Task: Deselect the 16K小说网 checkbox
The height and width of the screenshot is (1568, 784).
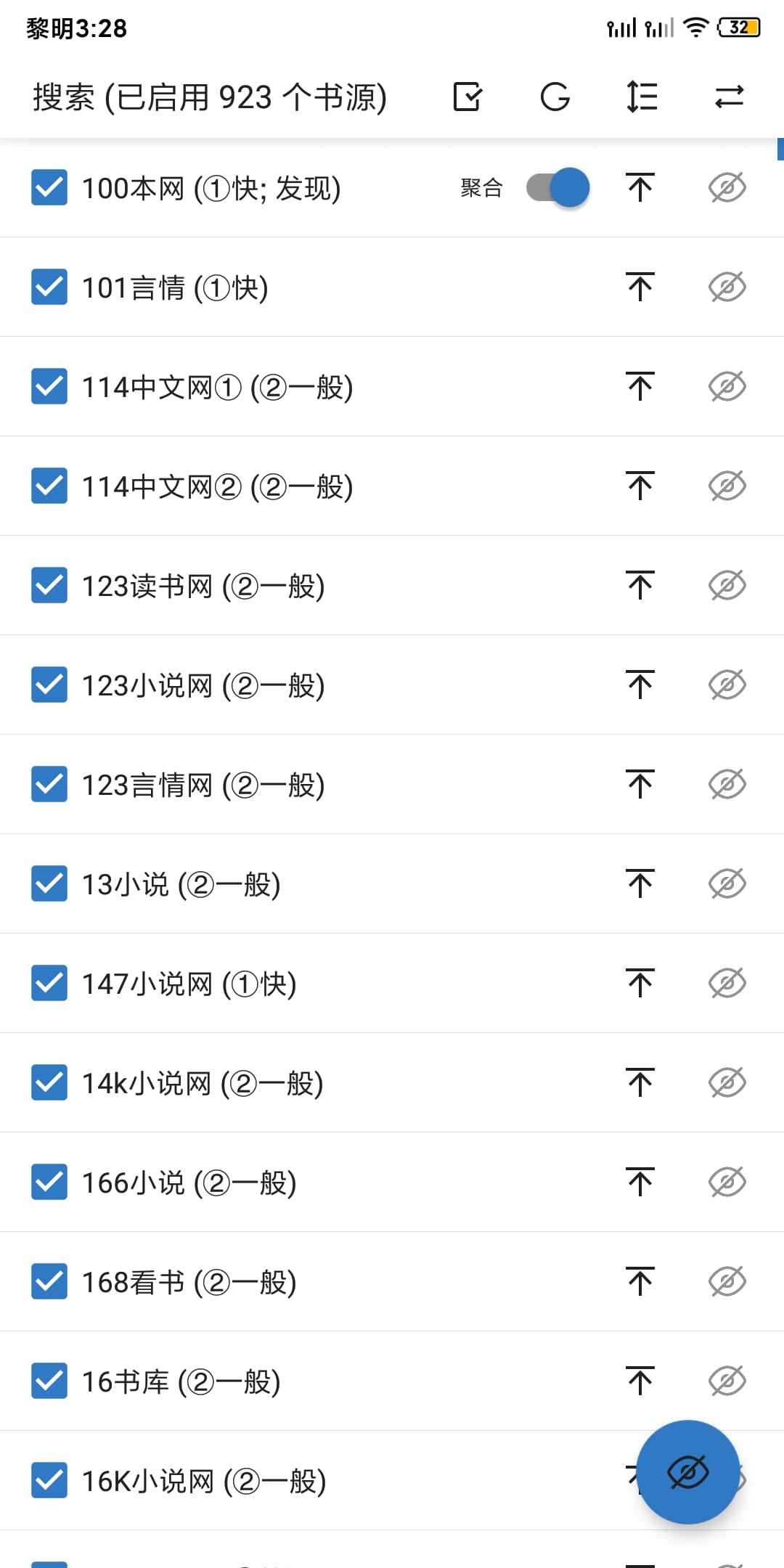Action: [x=49, y=1481]
